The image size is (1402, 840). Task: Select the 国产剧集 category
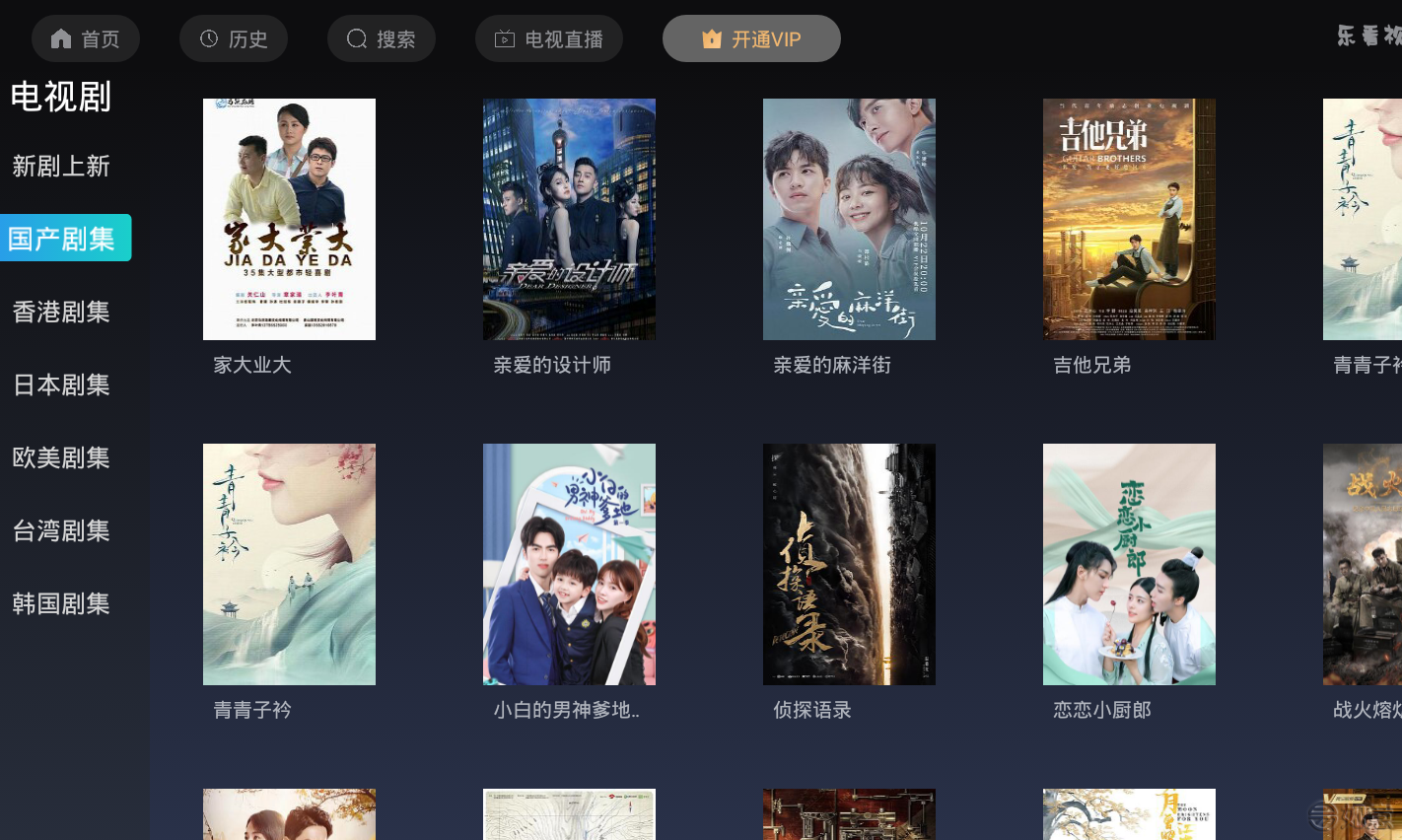[63, 239]
